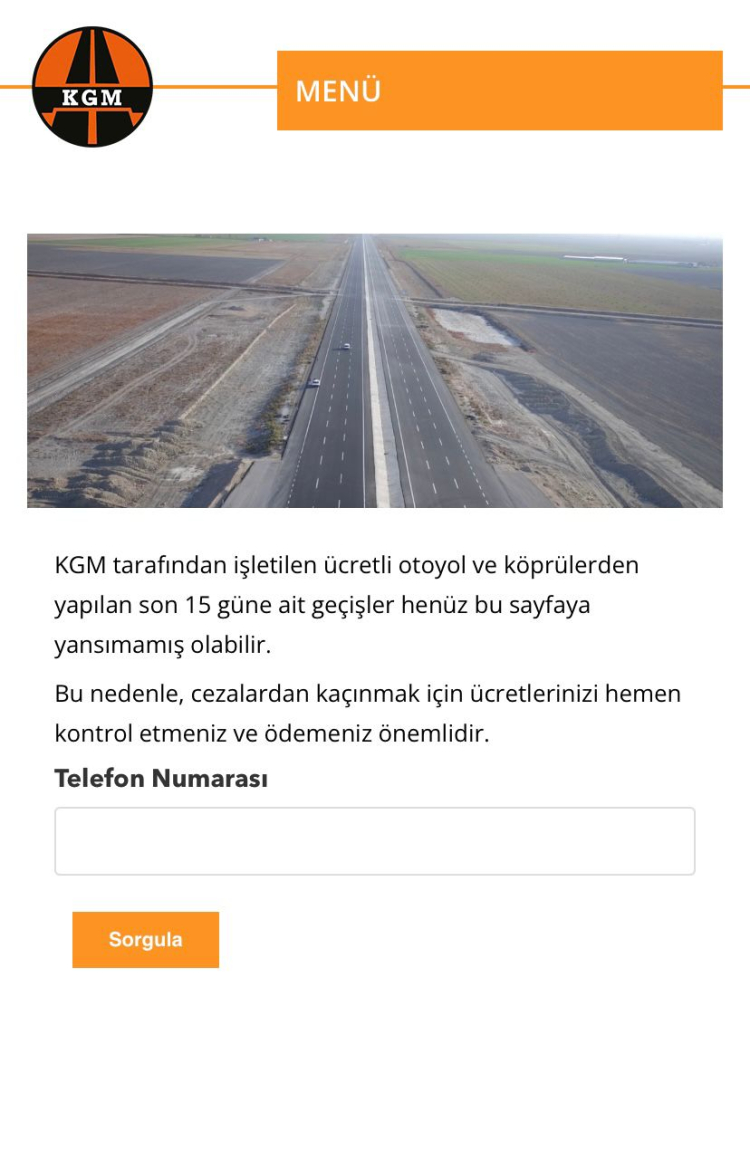Open the MENÜ navigation bar
750x1150 pixels.
point(499,90)
